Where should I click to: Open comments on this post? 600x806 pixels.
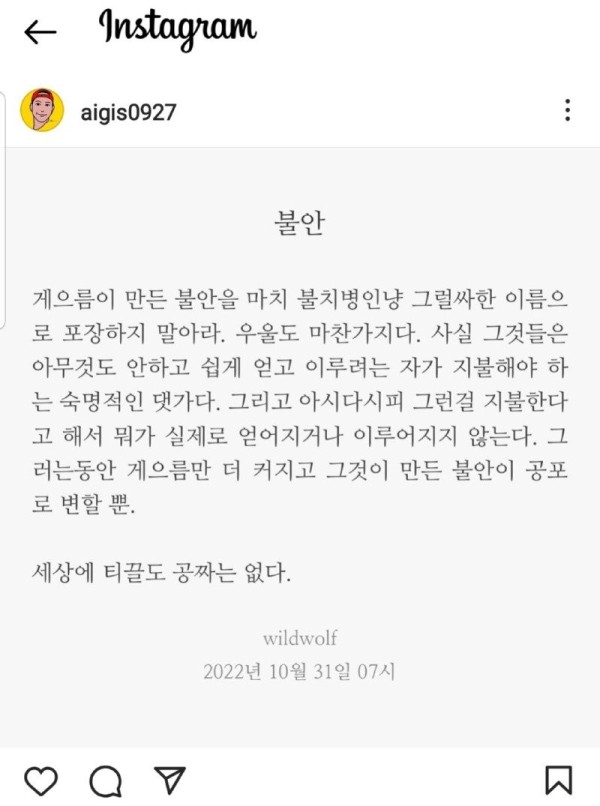click(x=105, y=780)
